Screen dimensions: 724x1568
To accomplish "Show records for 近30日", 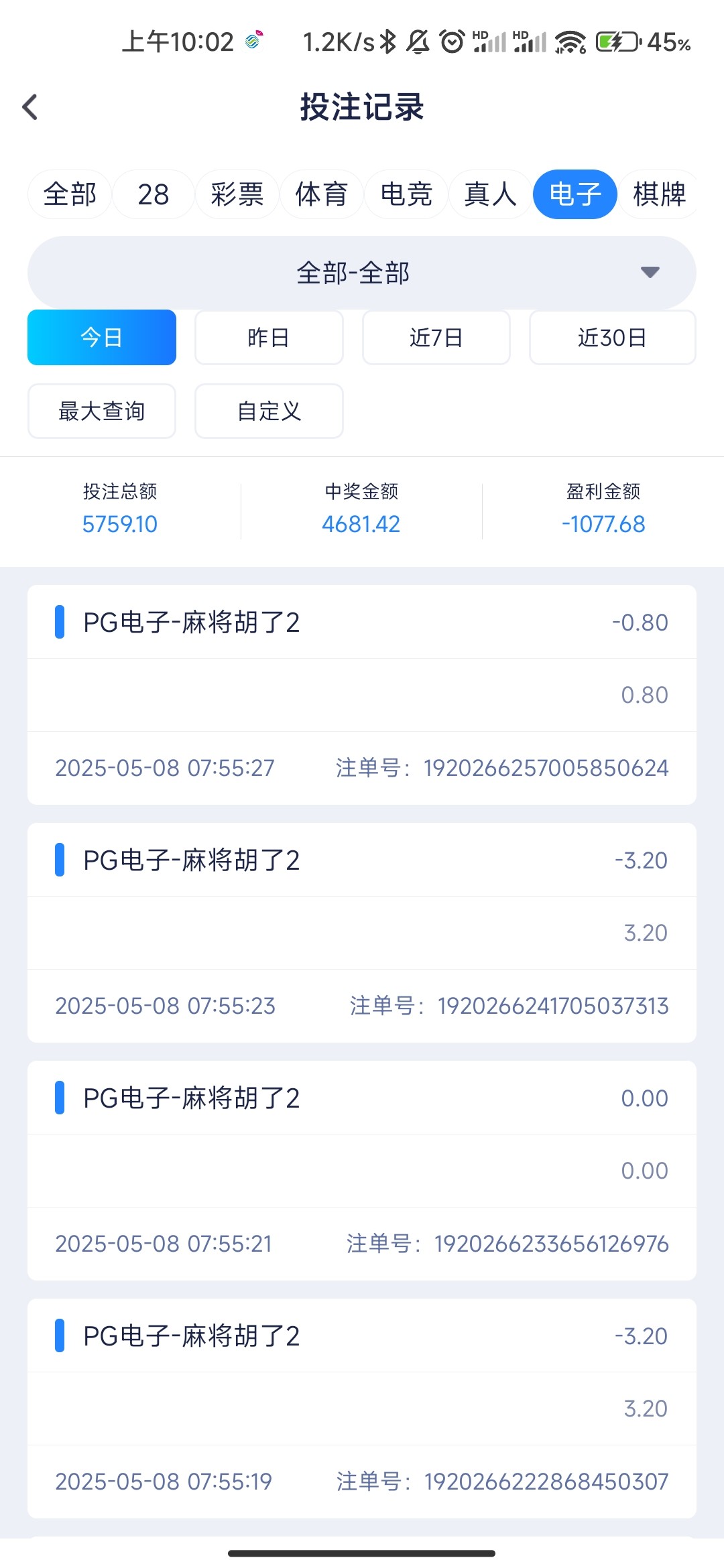I will click(x=612, y=338).
